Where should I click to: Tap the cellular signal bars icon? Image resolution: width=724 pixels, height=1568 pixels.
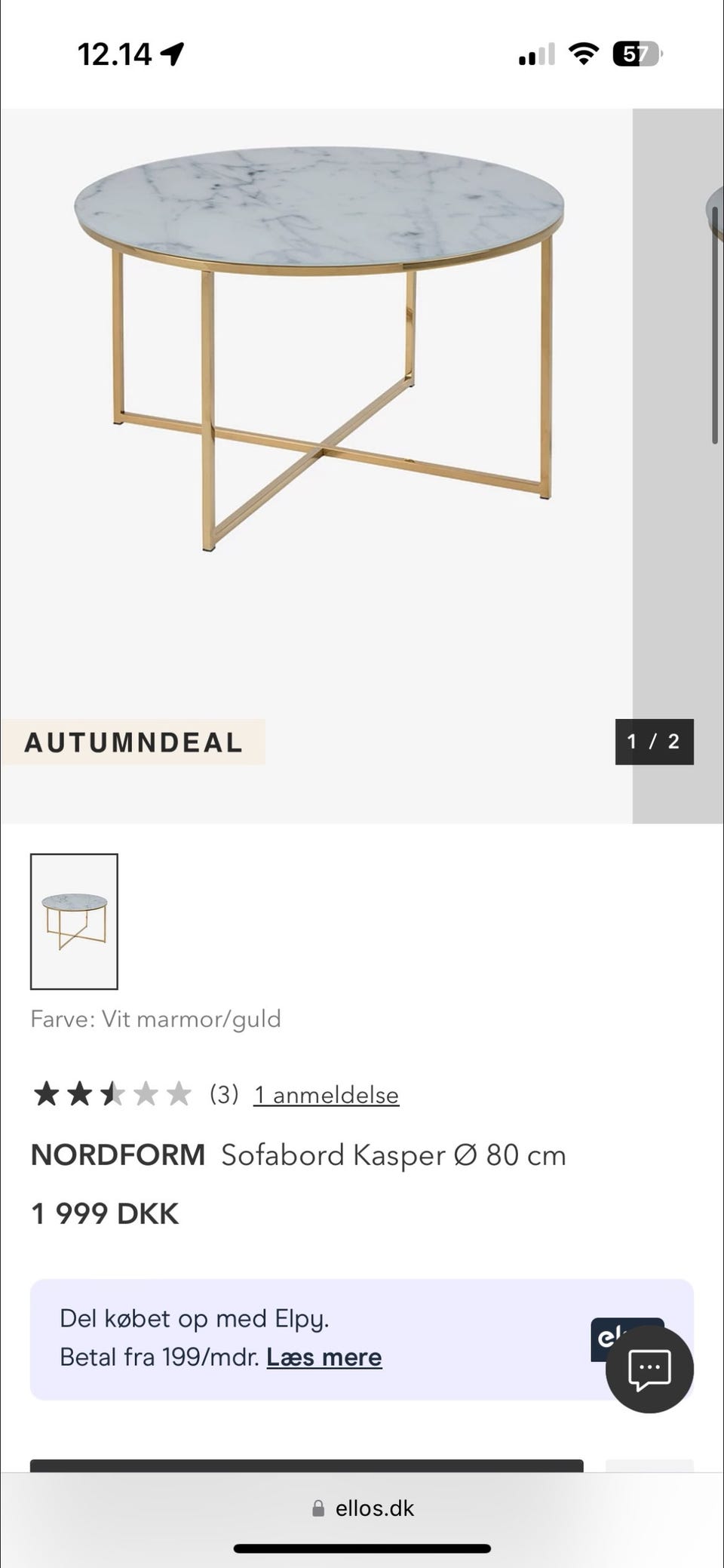[x=535, y=54]
